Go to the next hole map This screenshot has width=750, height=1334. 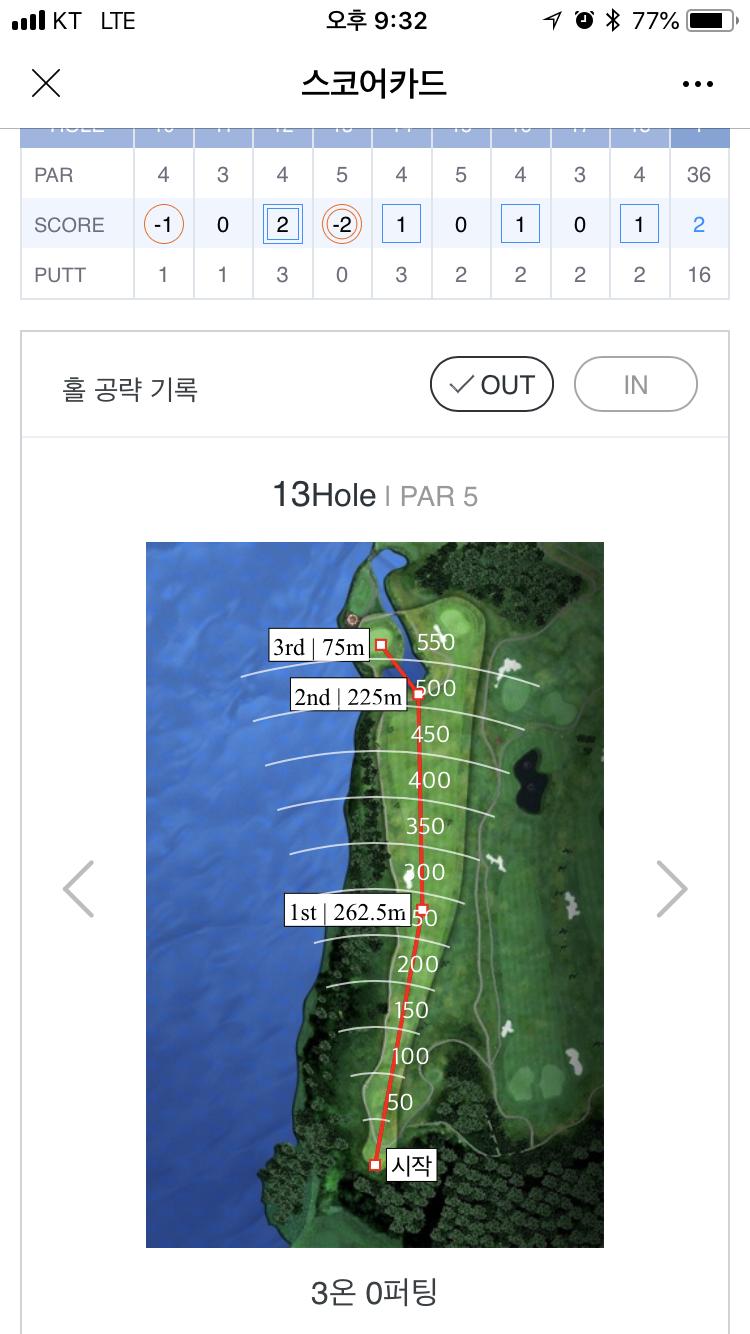(x=671, y=888)
